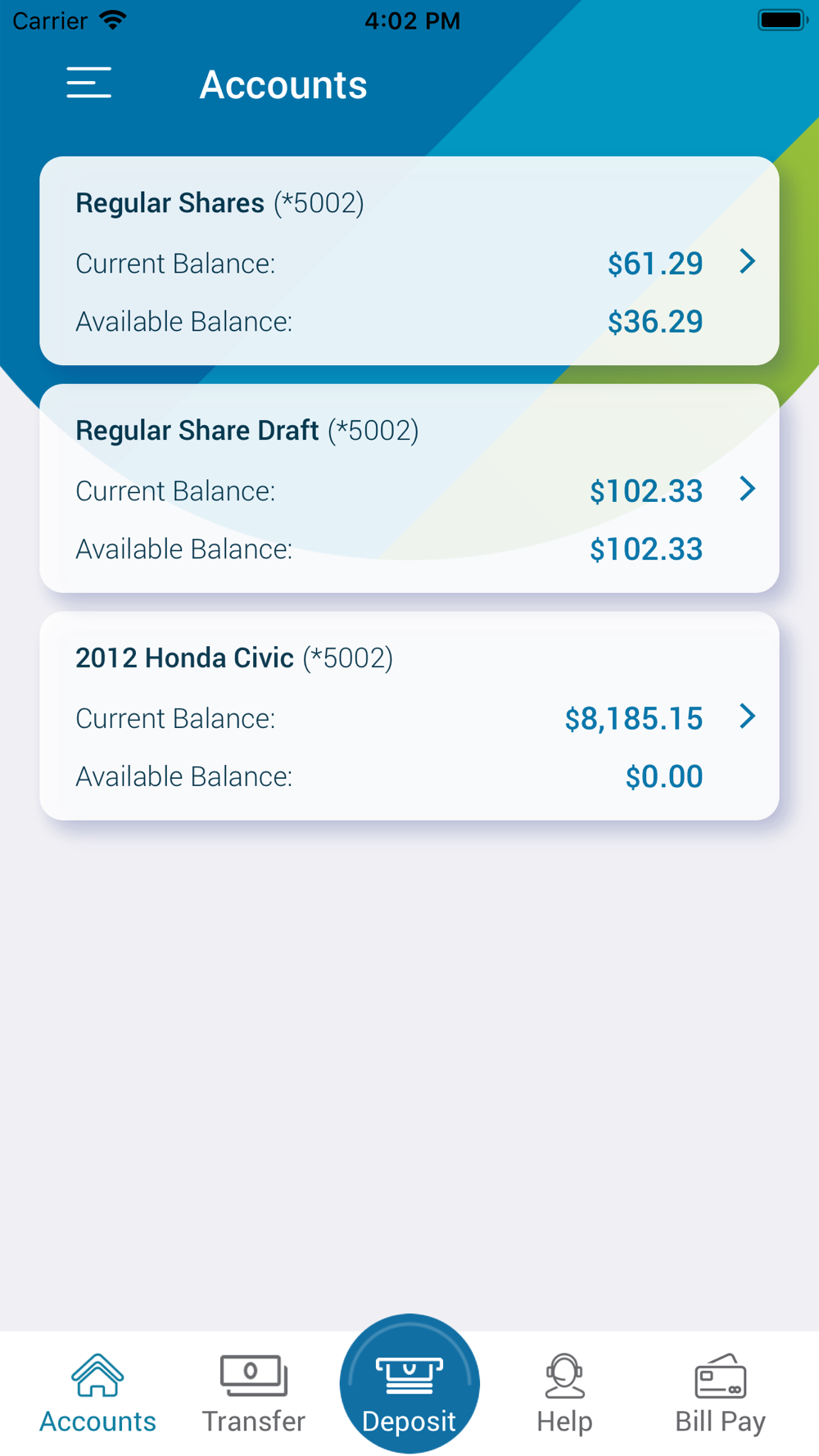Switch to the Accounts tab
Image resolution: width=819 pixels, height=1456 pixels.
97,1394
